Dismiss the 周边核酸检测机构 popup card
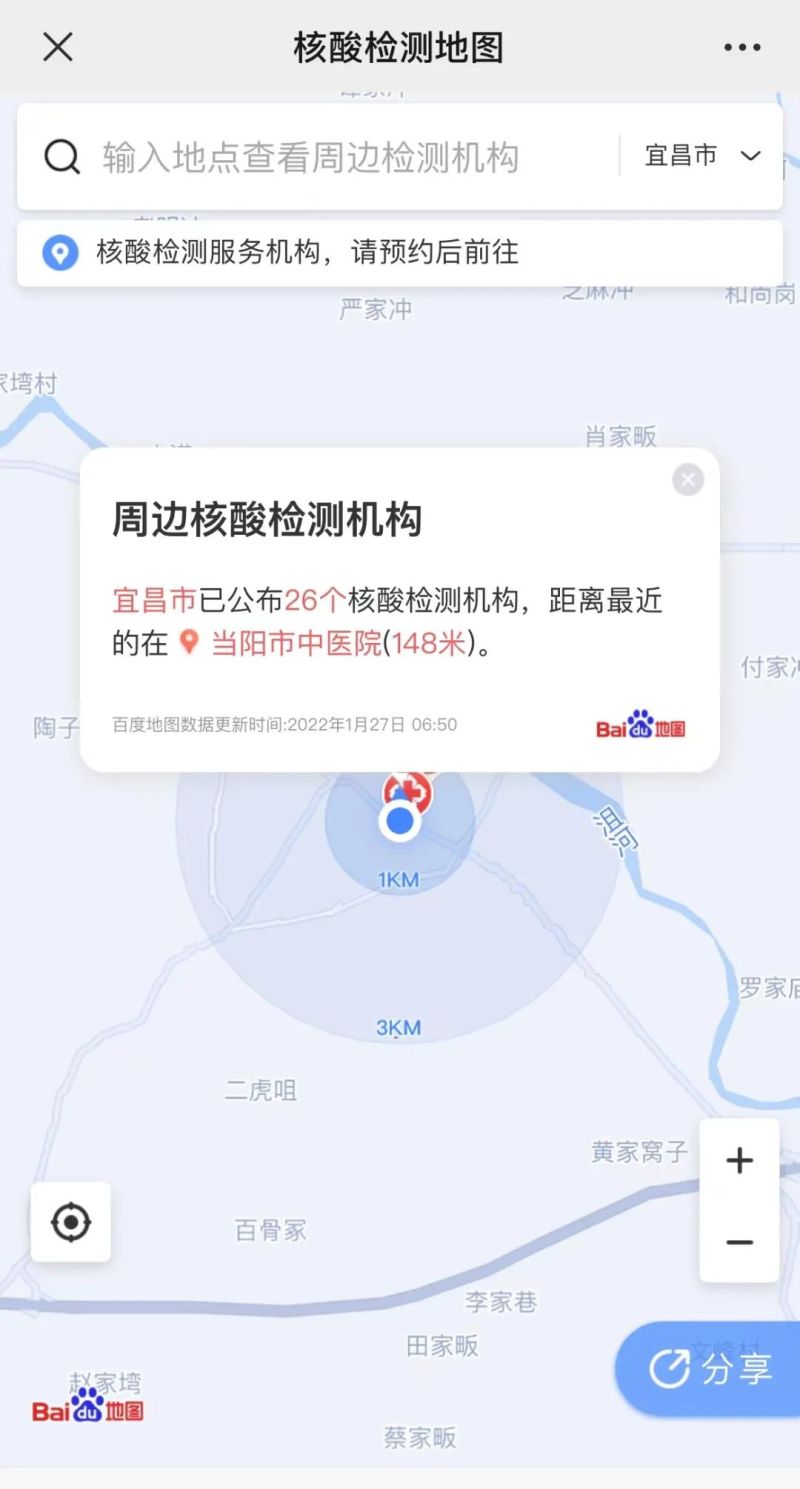This screenshot has width=800, height=1489. tap(688, 480)
